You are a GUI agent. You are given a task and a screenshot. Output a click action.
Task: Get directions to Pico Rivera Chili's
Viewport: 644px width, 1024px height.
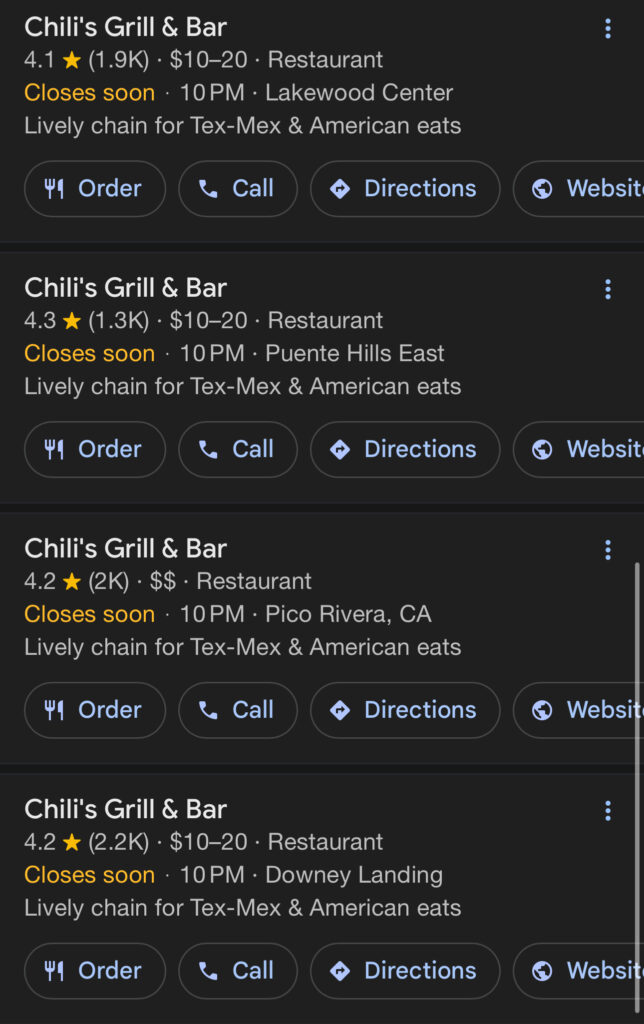point(404,710)
